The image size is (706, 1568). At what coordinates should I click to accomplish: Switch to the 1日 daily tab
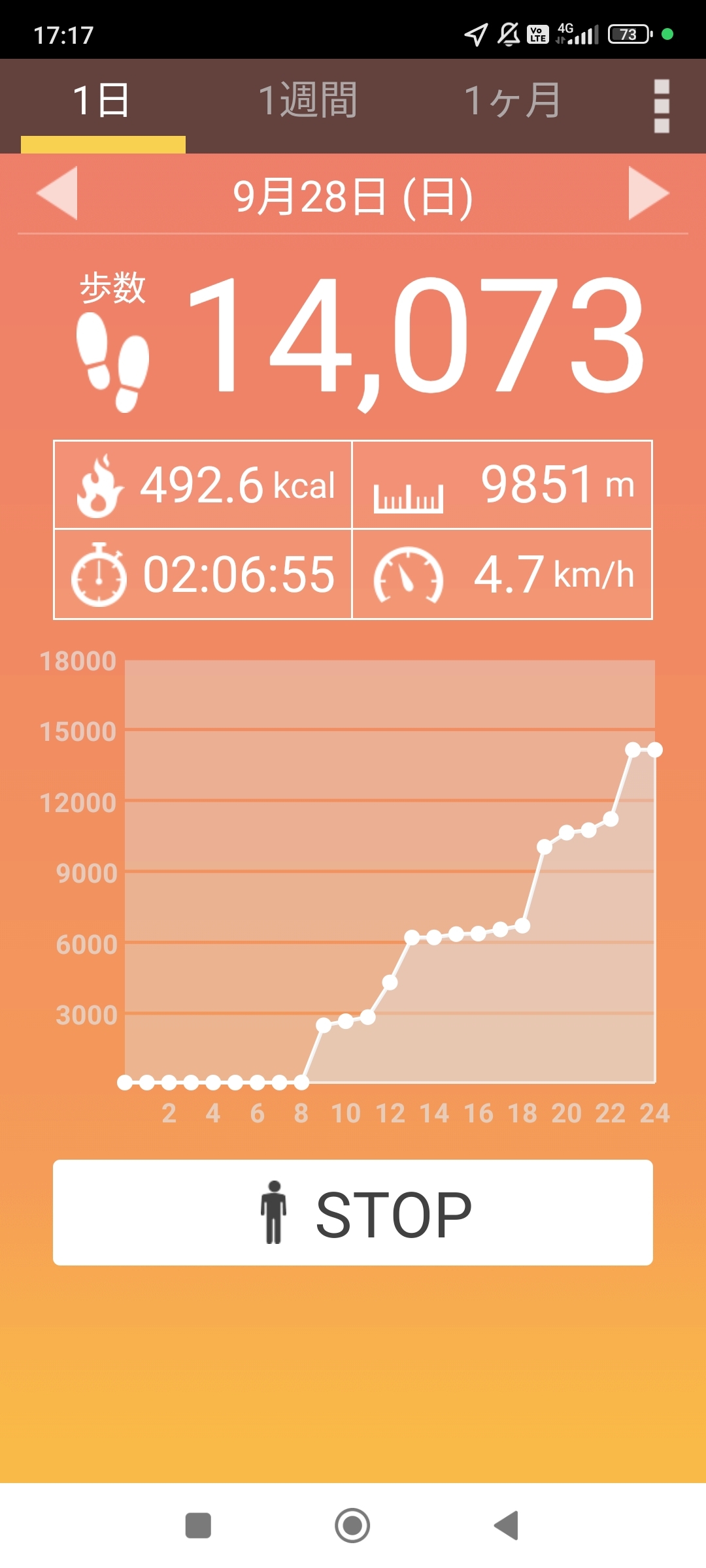[x=102, y=102]
